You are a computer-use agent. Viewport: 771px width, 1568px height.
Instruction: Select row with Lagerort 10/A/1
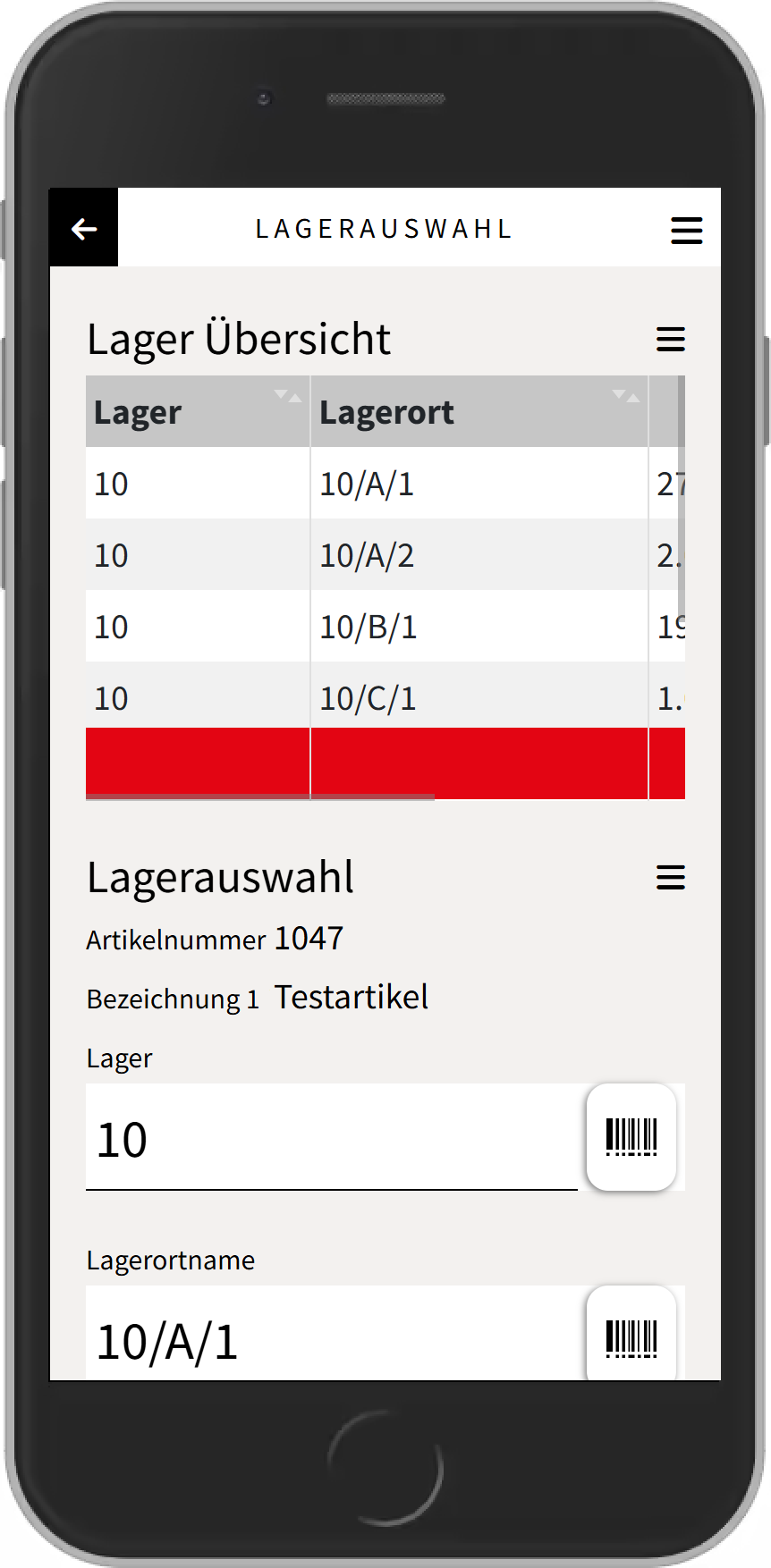(367, 484)
